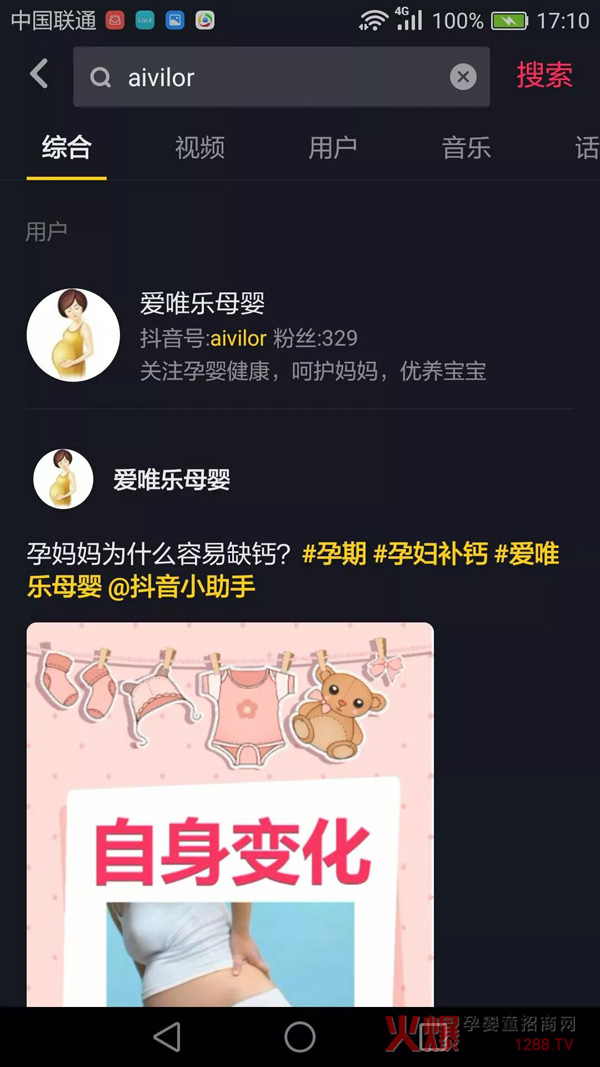Image resolution: width=600 pixels, height=1067 pixels.
Task: Select the 综合 tab
Action: pos(67,148)
